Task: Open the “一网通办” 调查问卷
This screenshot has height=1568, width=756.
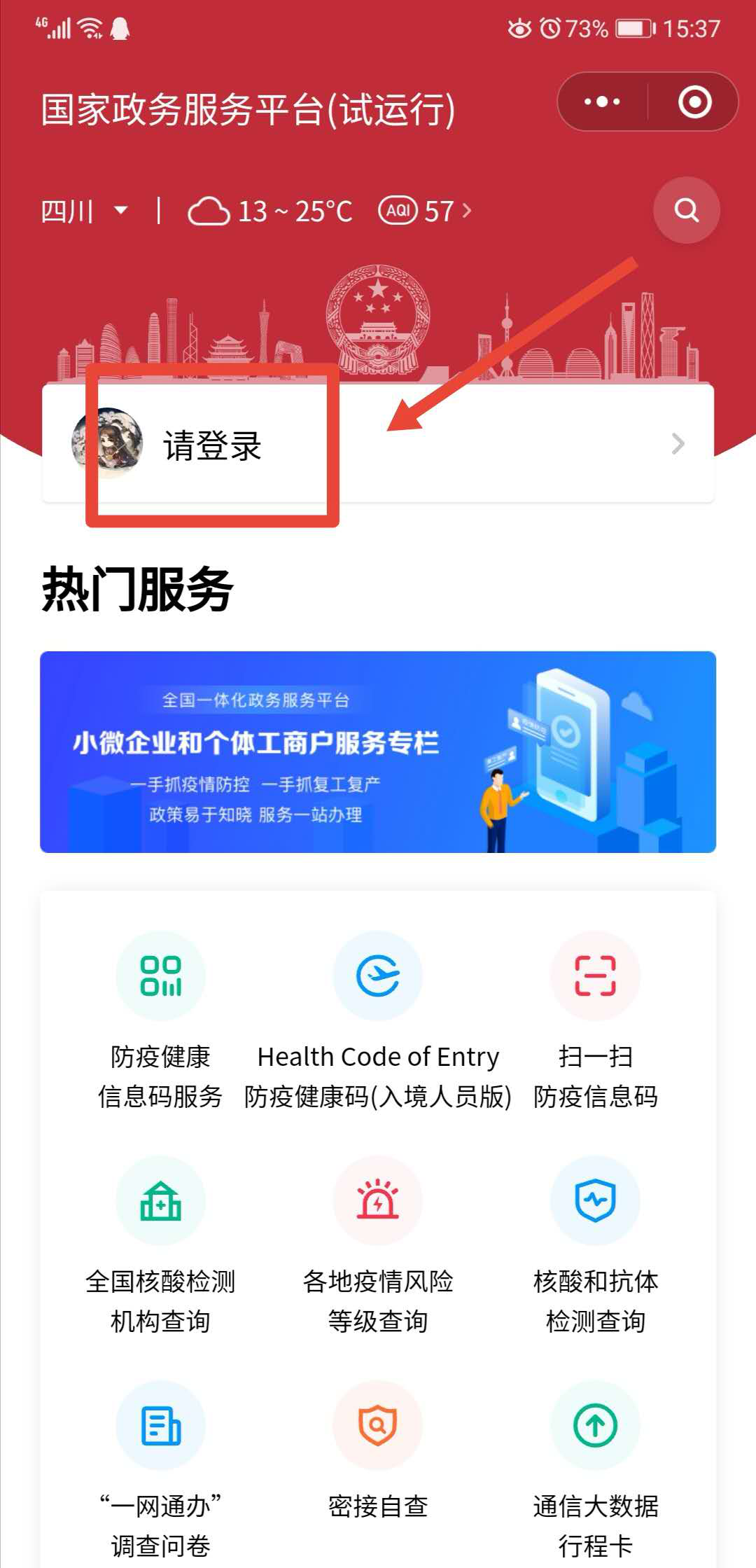Action: pos(160,1469)
